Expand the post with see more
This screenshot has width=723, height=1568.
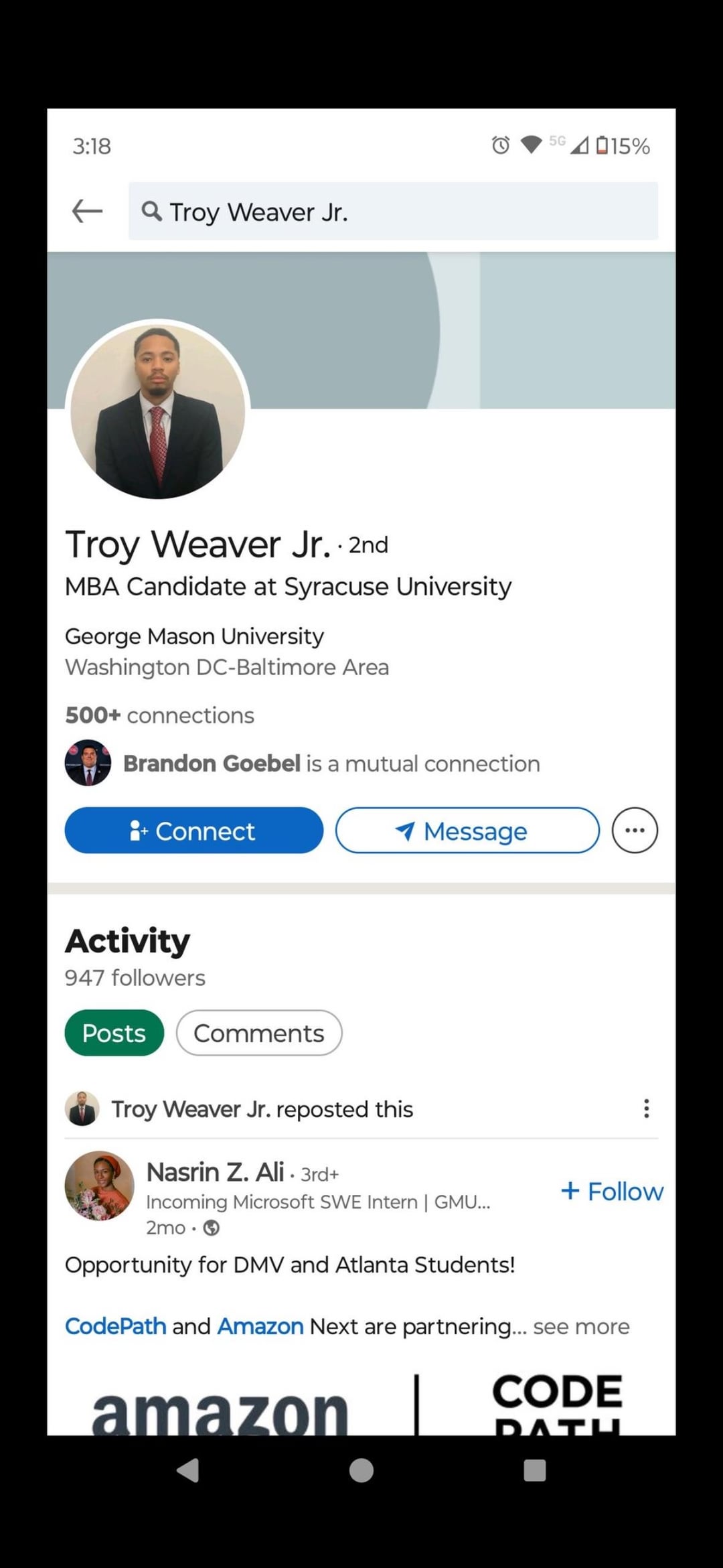(x=581, y=1326)
